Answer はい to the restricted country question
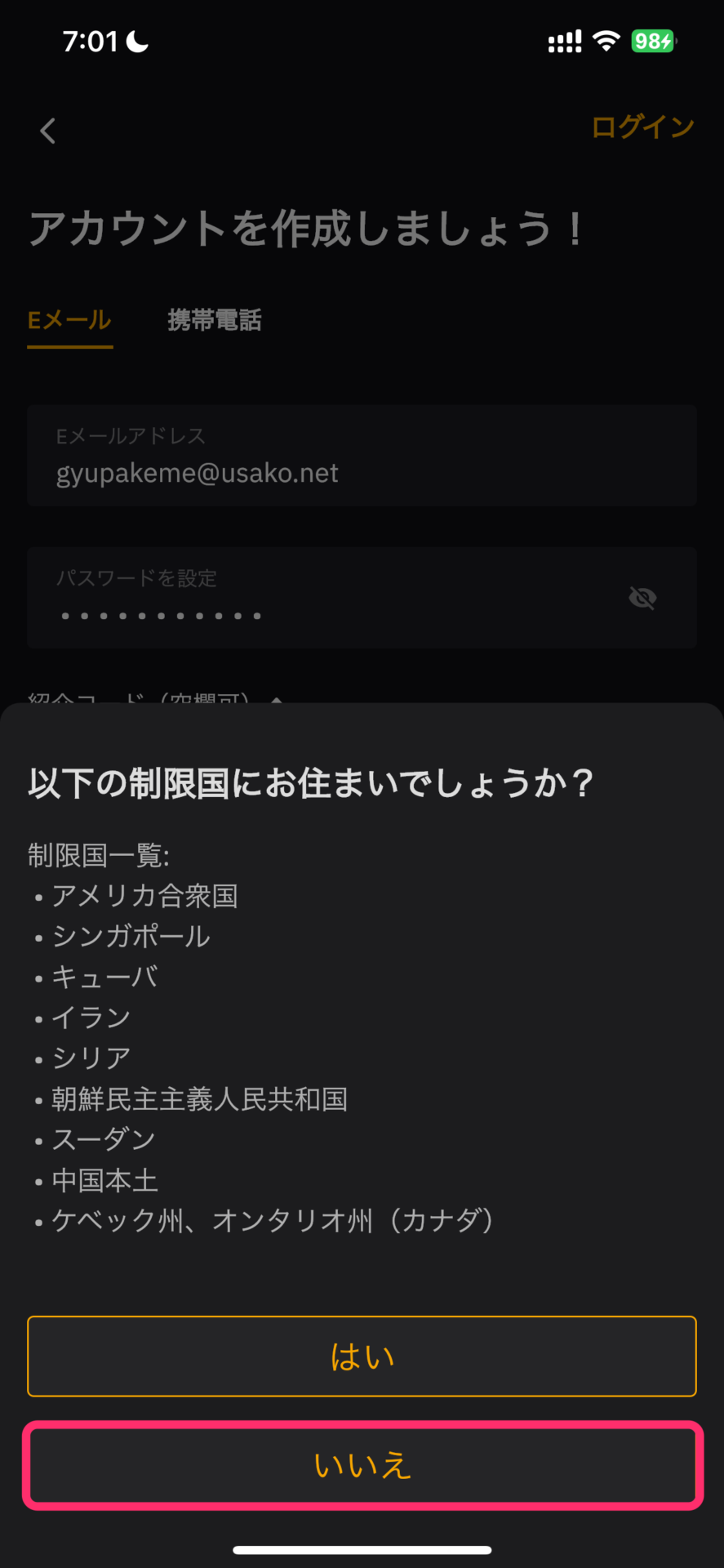This screenshot has width=724, height=1568. point(362,1356)
